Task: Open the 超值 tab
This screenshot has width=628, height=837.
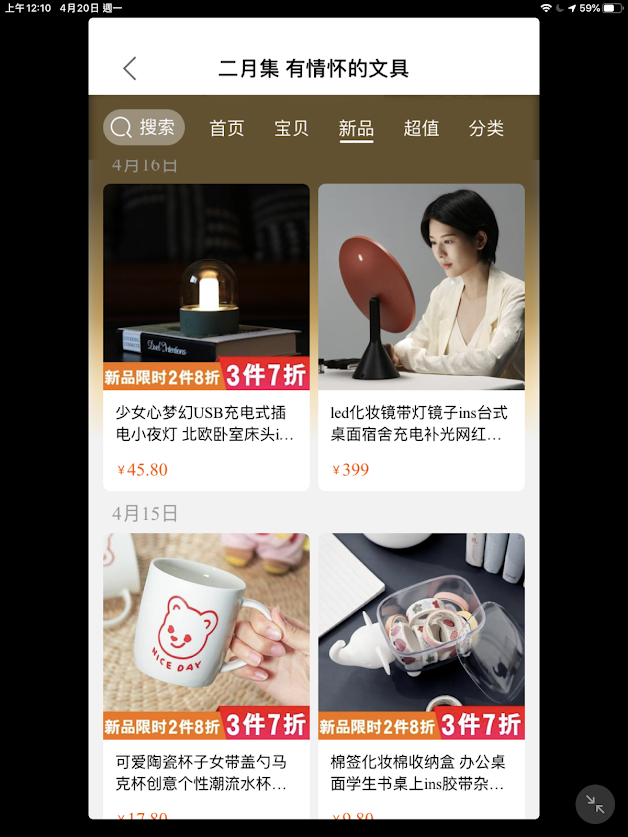Action: [x=421, y=128]
